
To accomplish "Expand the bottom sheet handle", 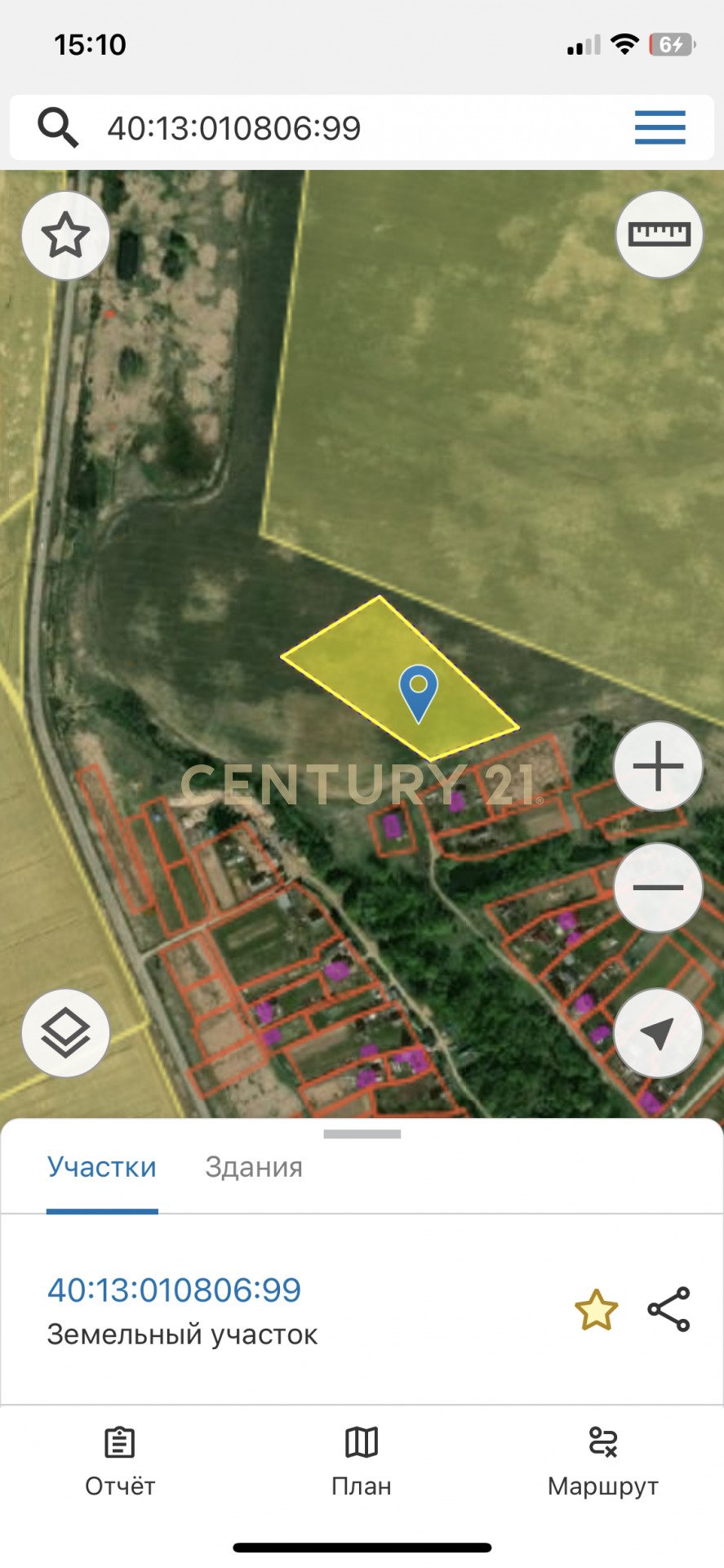I will coord(362,1134).
